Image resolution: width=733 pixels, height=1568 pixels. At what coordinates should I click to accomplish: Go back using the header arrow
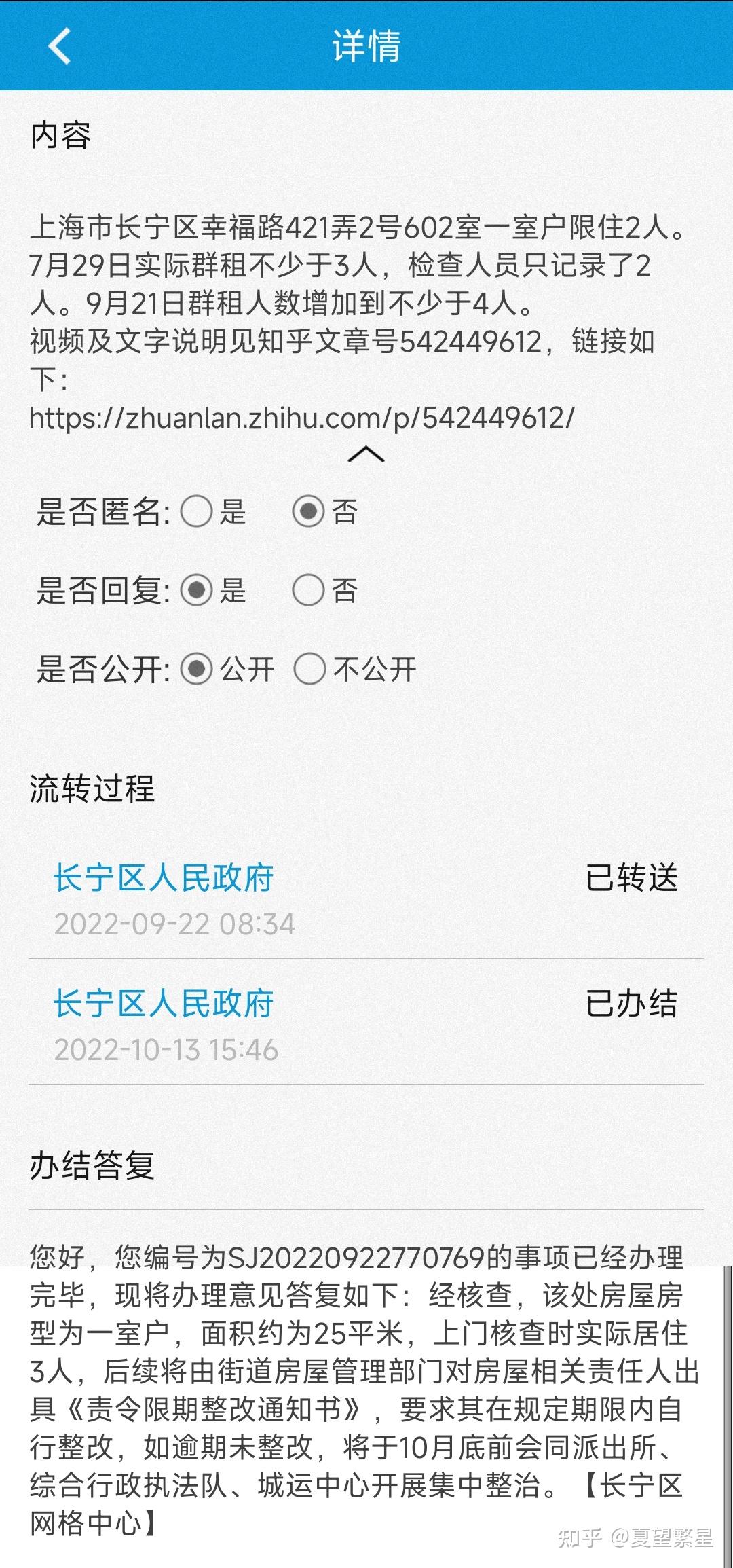(59, 46)
